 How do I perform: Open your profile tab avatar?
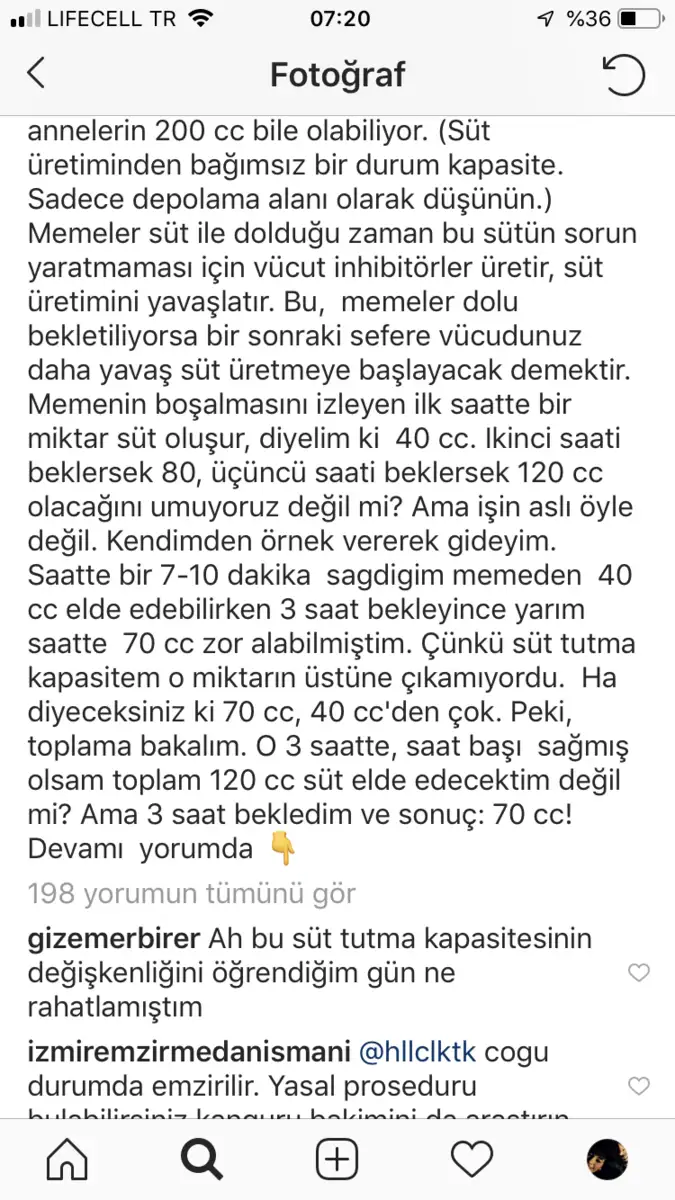607,1159
